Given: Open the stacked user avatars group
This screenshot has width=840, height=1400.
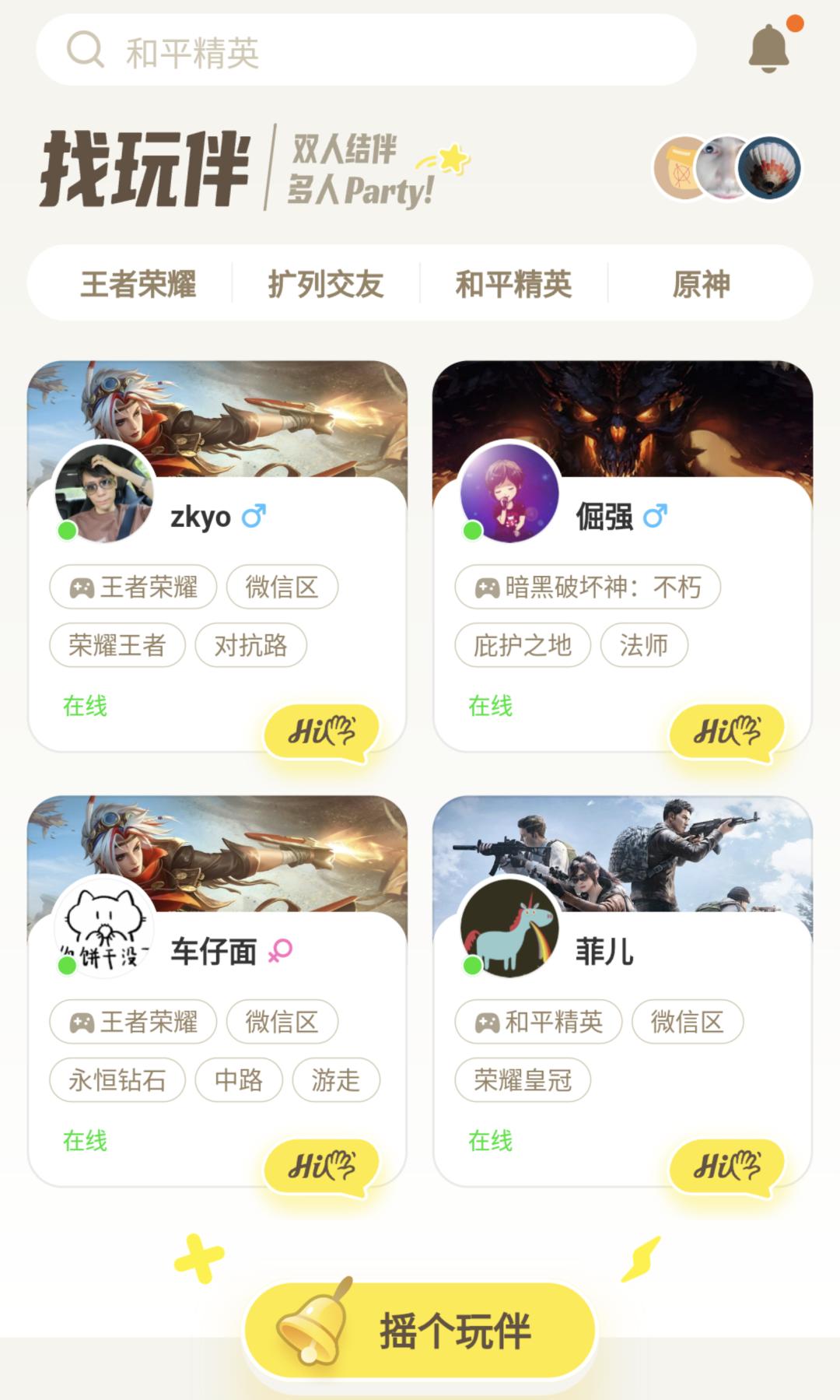Looking at the screenshot, I should click(726, 168).
